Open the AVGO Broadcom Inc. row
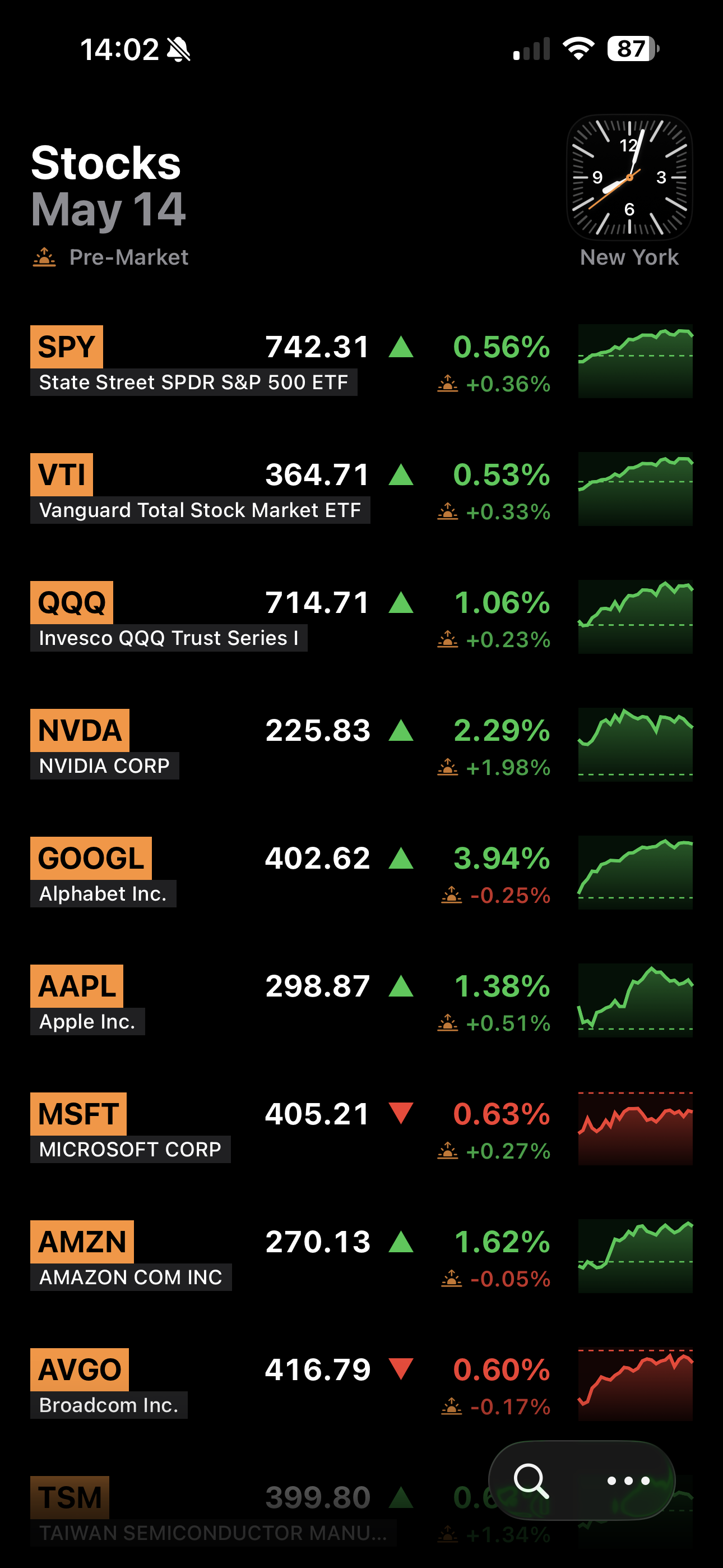Image resolution: width=723 pixels, height=1568 pixels. (x=361, y=1383)
